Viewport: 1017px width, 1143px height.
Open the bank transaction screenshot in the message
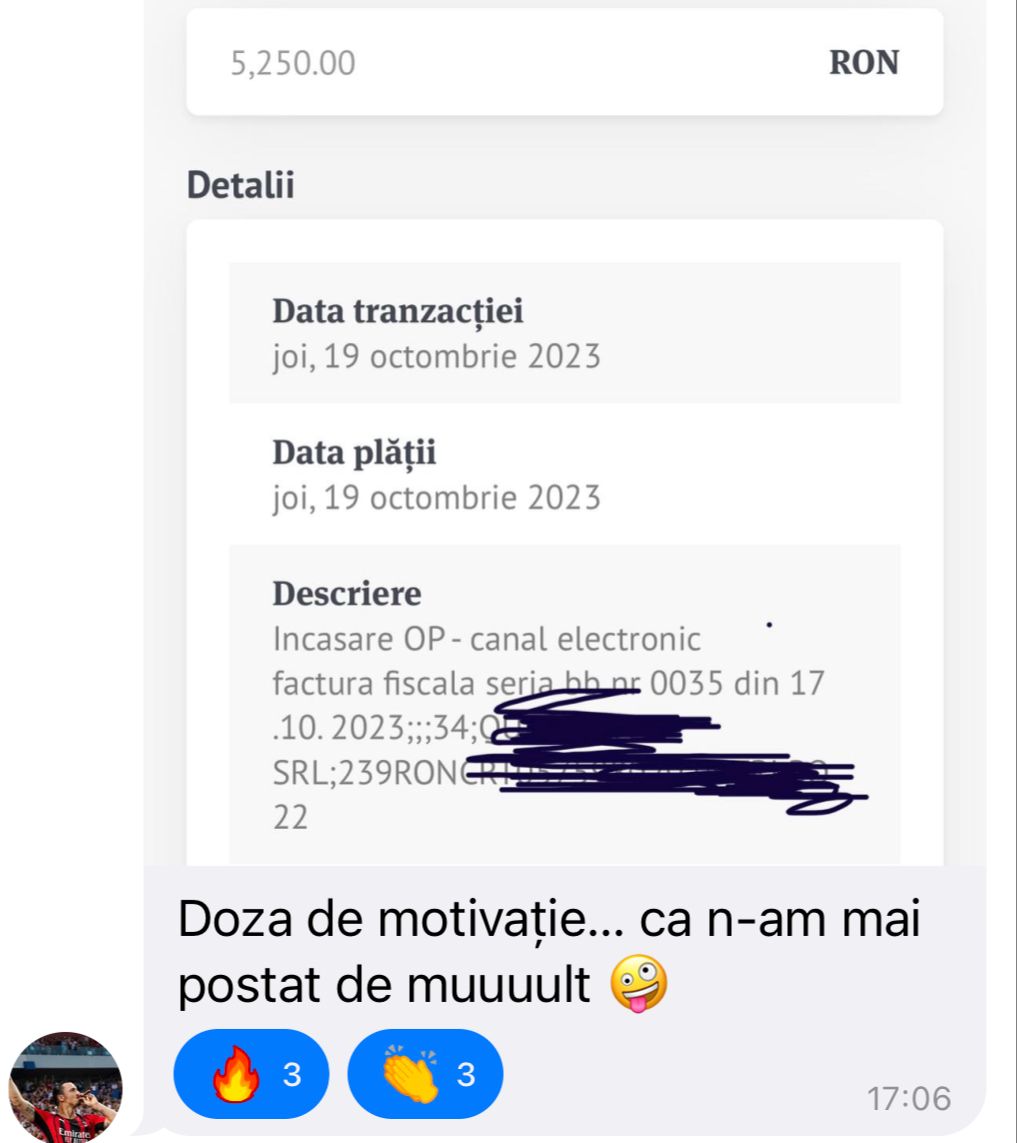tap(564, 430)
